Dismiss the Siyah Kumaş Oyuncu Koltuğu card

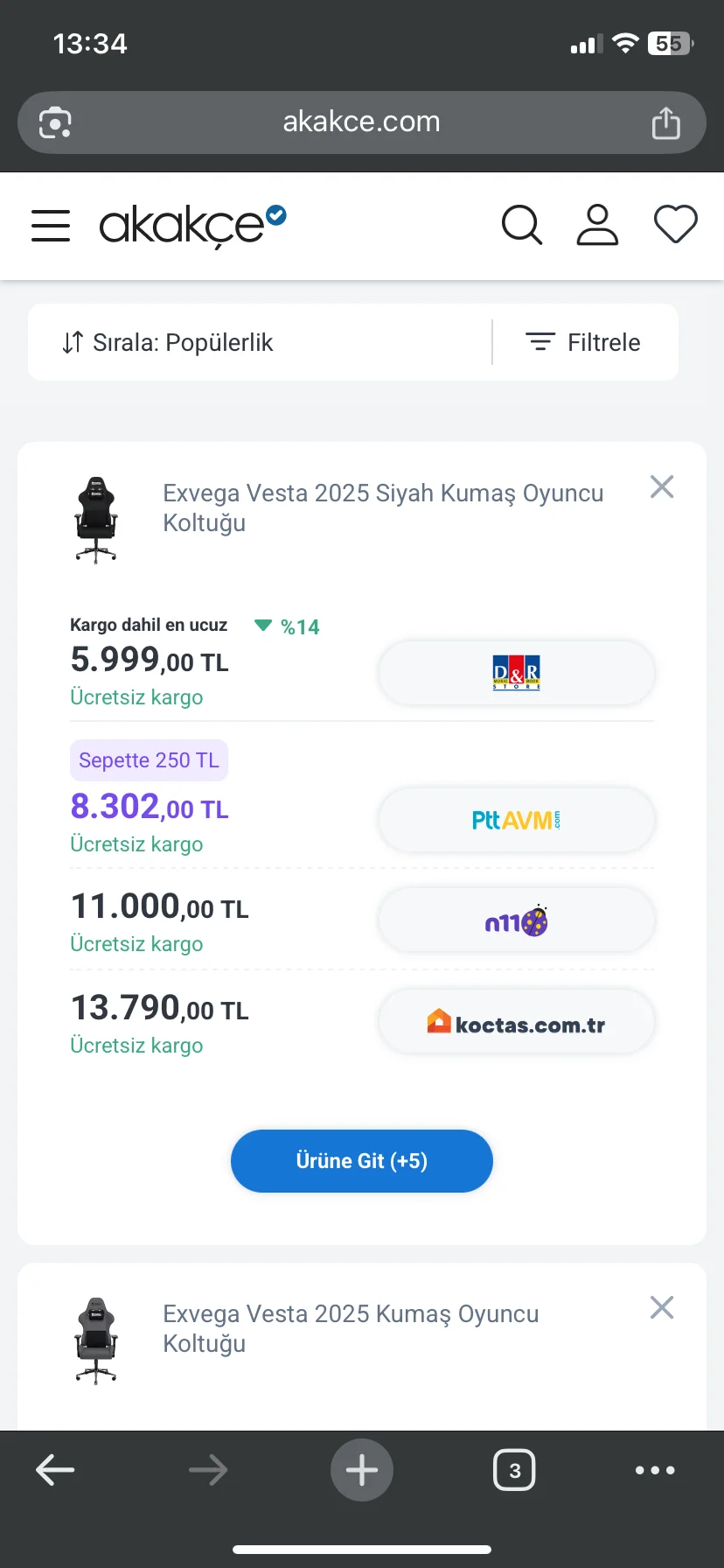[662, 486]
